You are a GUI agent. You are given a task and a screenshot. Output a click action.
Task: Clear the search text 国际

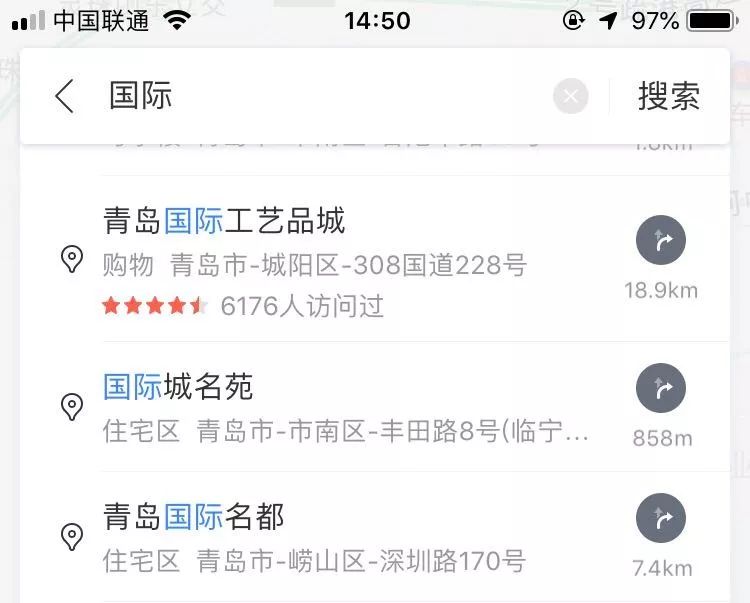pyautogui.click(x=570, y=96)
